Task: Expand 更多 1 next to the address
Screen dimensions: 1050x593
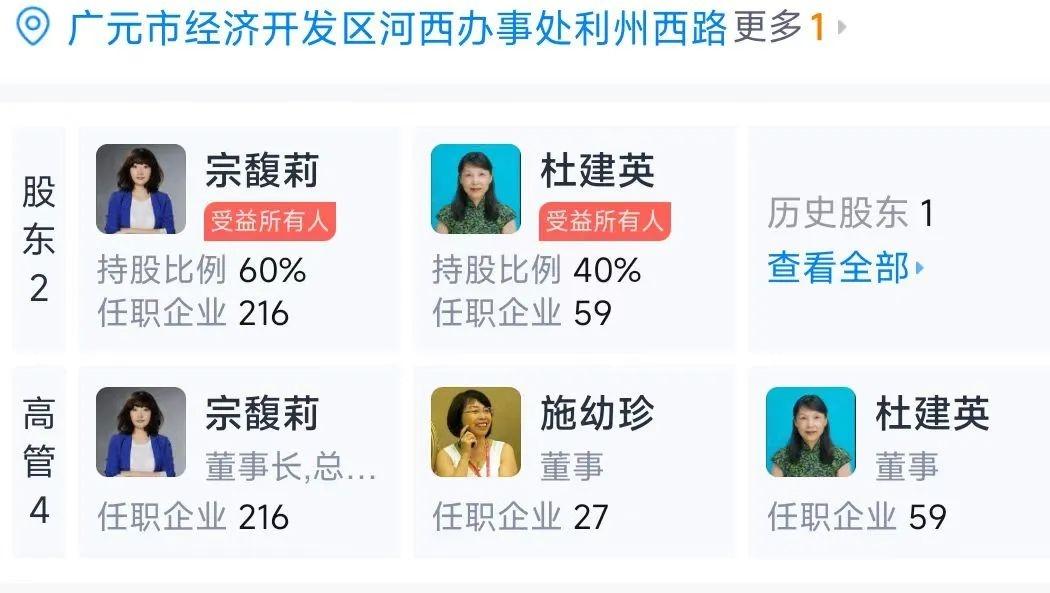Action: [x=790, y=28]
